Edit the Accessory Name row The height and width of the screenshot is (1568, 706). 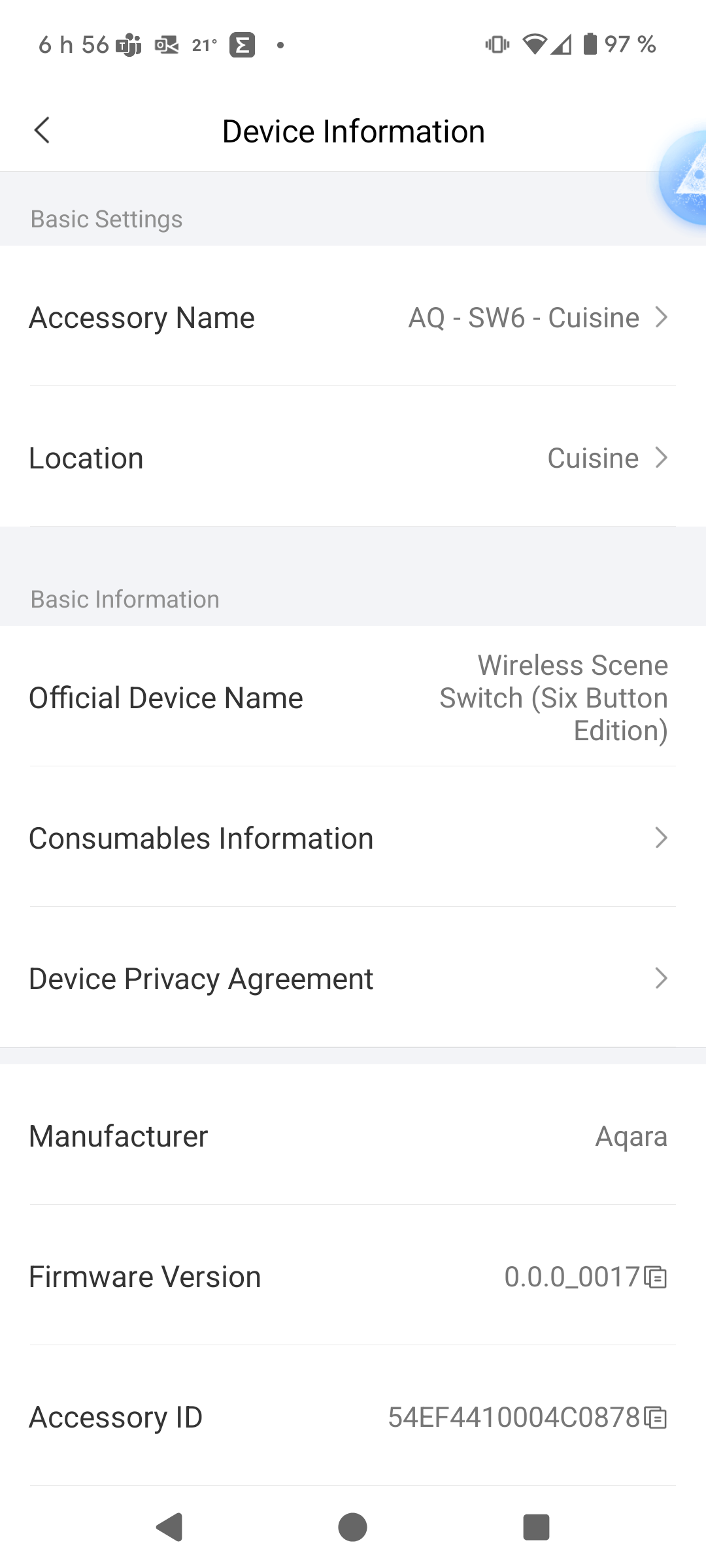[x=353, y=318]
